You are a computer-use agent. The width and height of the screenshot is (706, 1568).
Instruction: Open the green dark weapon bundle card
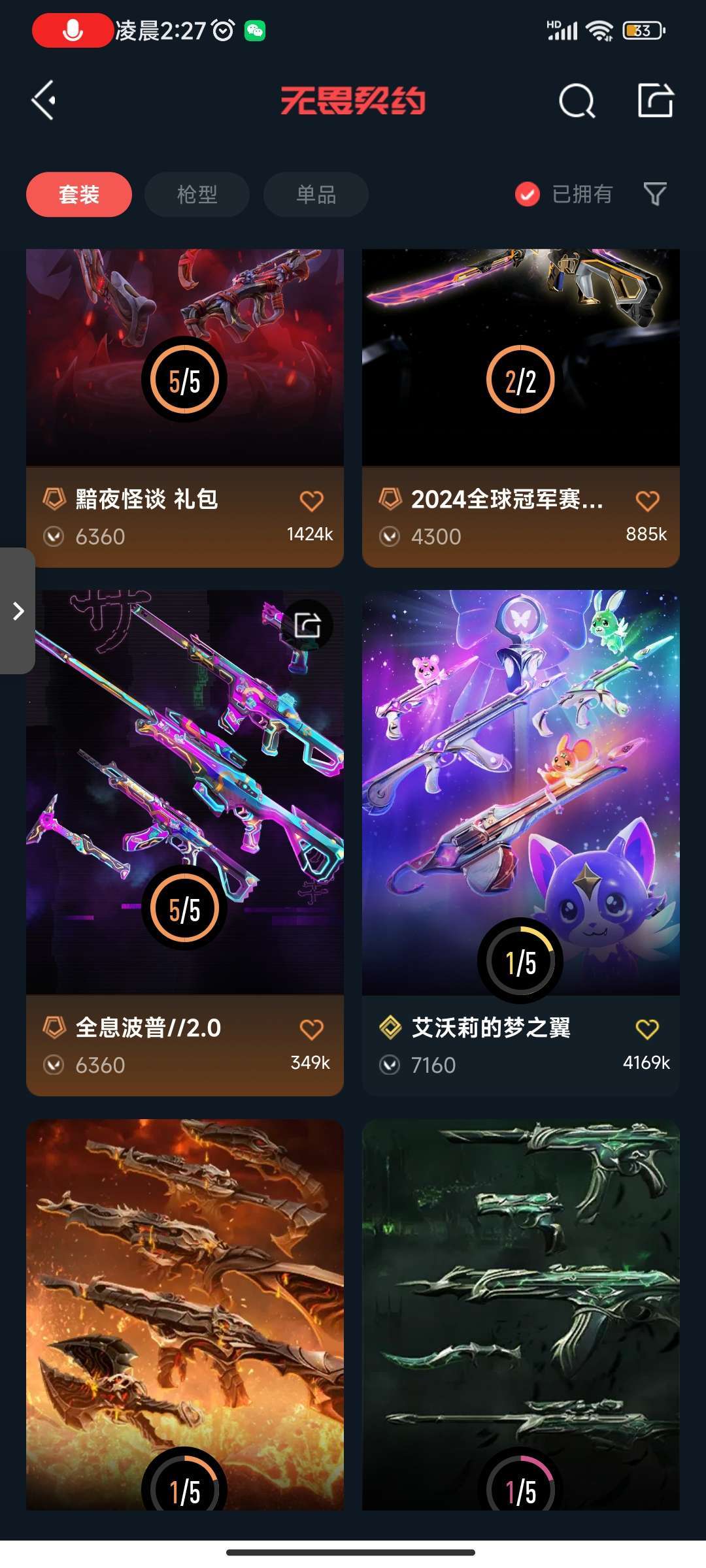[x=521, y=1315]
